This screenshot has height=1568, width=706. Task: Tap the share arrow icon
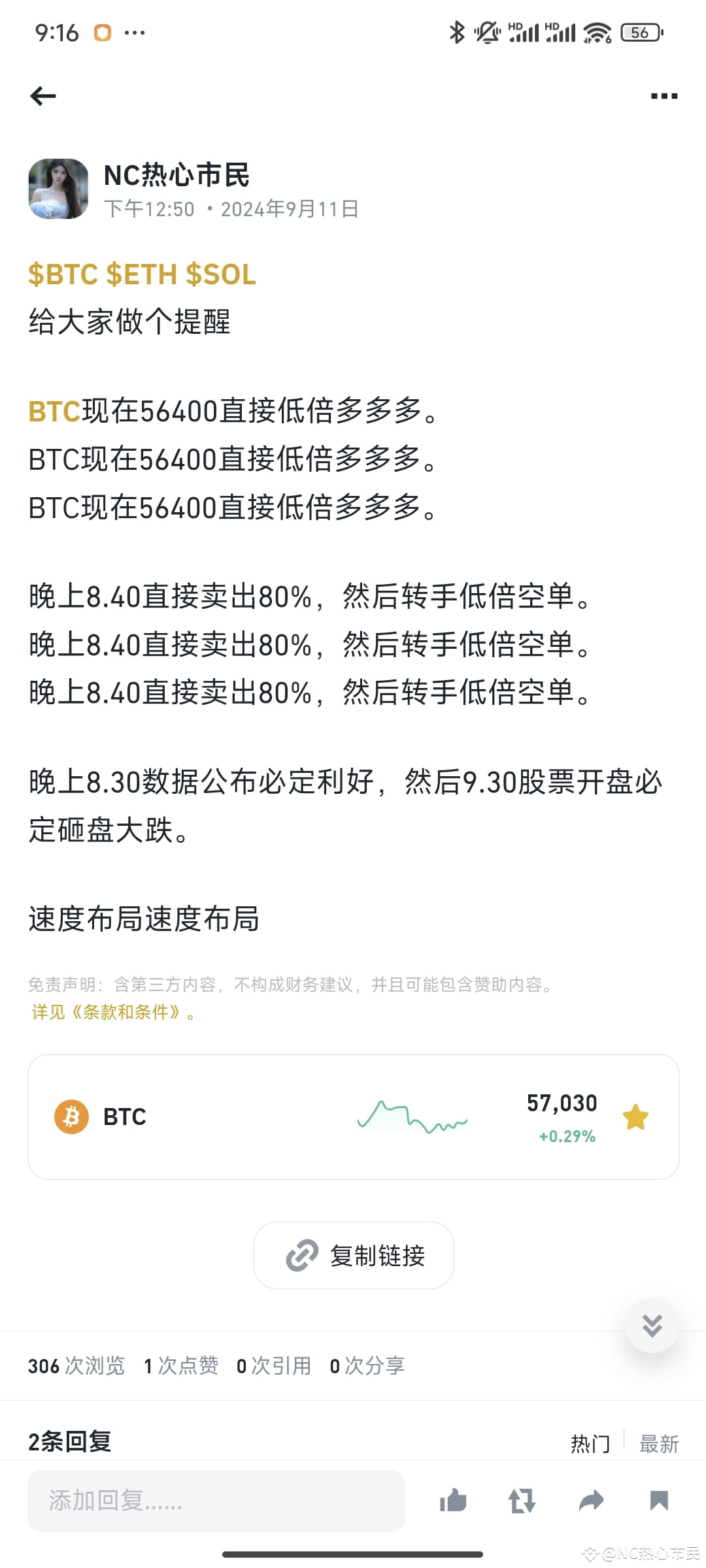591,1501
